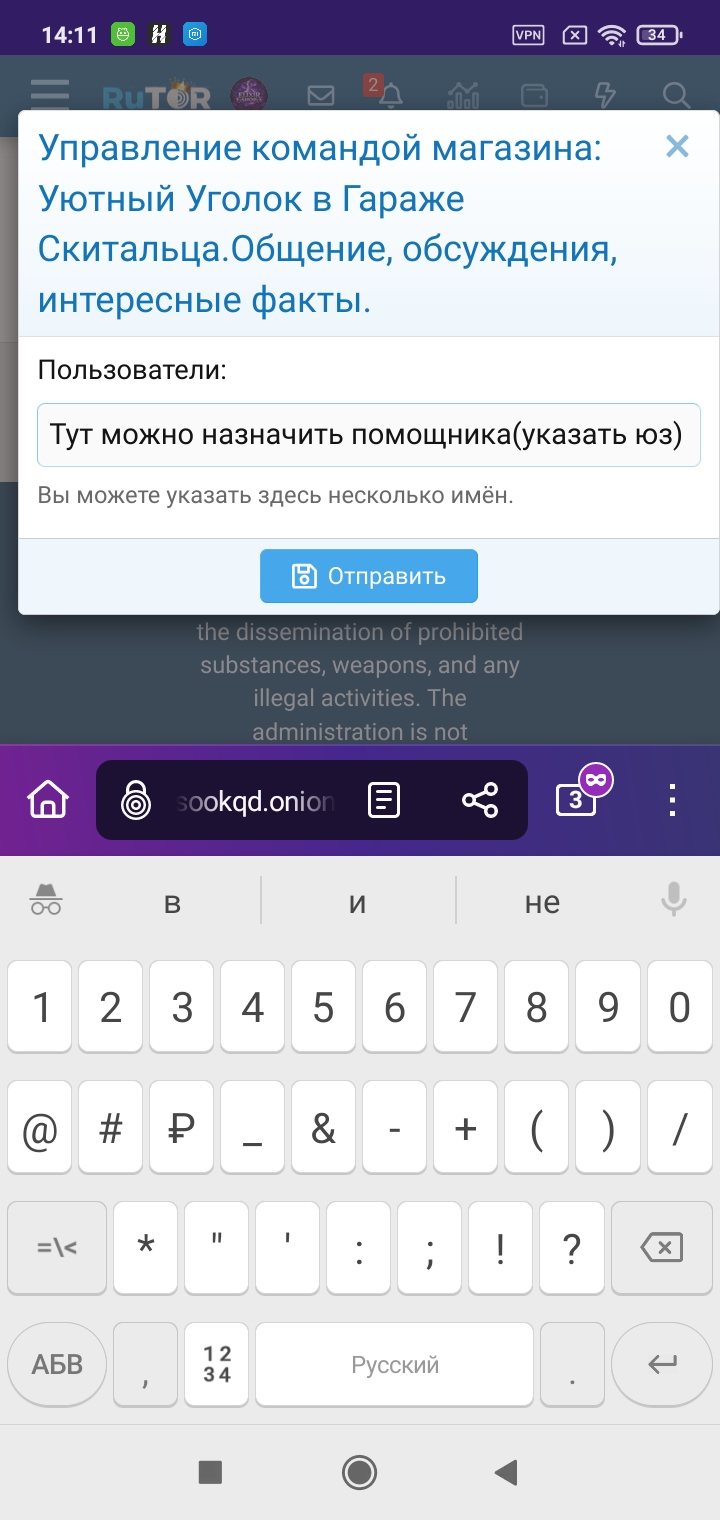Viewport: 720px width, 1520px height.
Task: Open the onion address bar
Action: click(x=255, y=801)
